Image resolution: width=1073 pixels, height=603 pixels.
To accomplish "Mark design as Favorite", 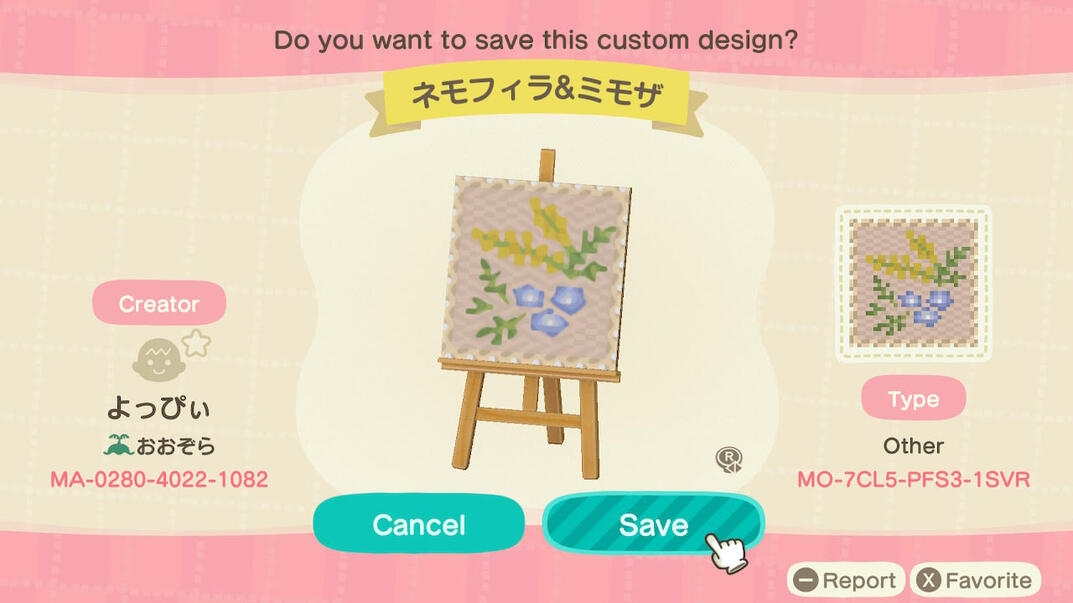I will (975, 580).
